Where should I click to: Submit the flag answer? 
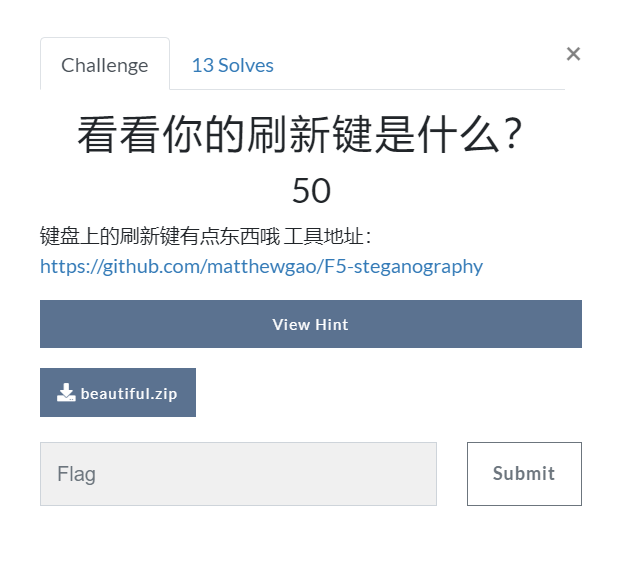(x=523, y=474)
